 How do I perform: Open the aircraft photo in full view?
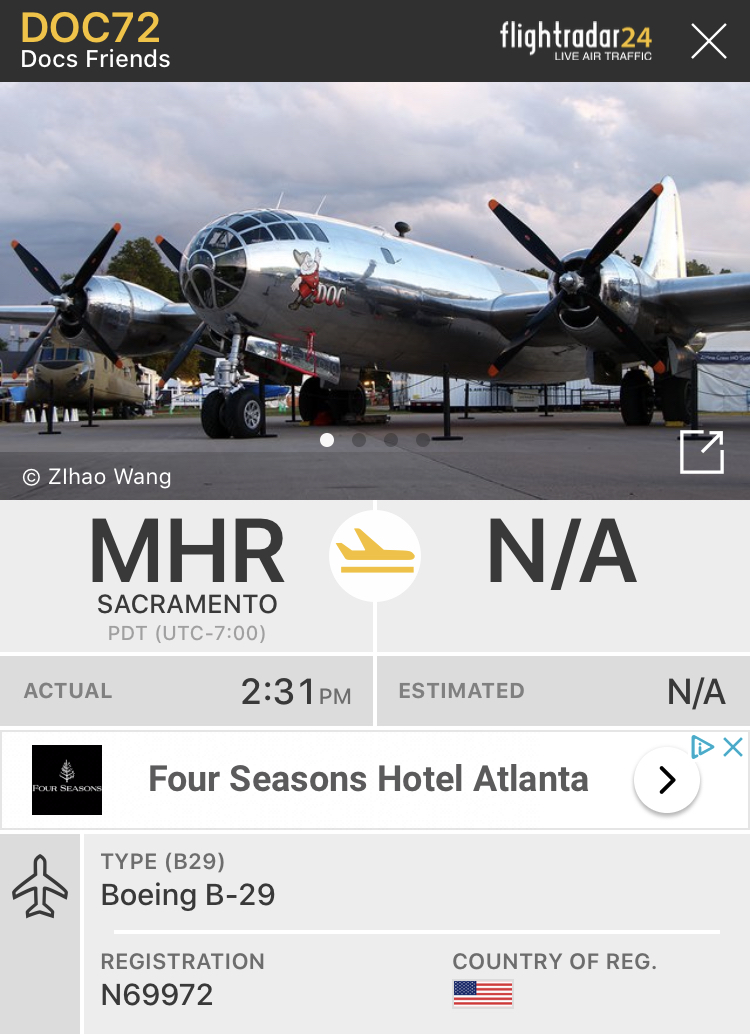coord(701,452)
